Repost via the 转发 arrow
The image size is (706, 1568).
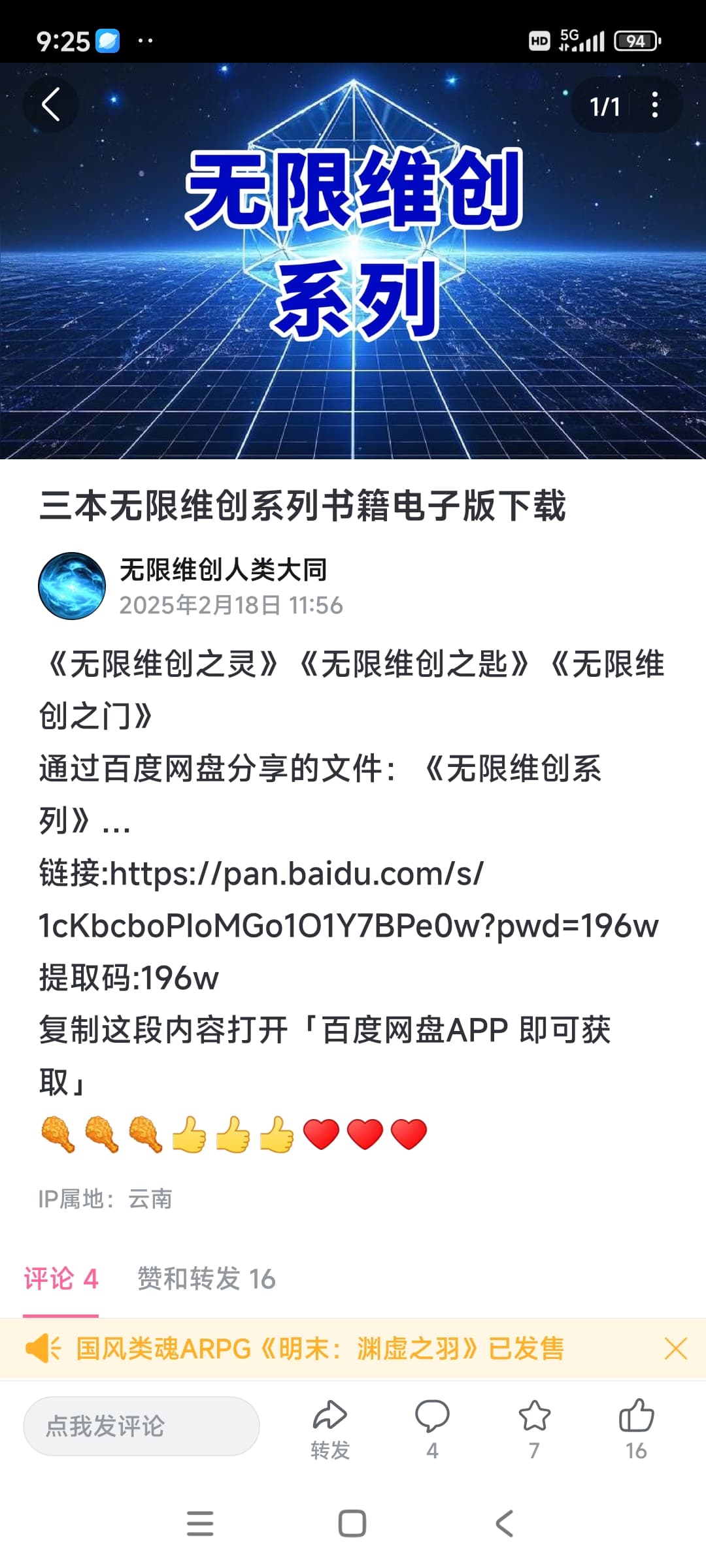(x=330, y=1430)
